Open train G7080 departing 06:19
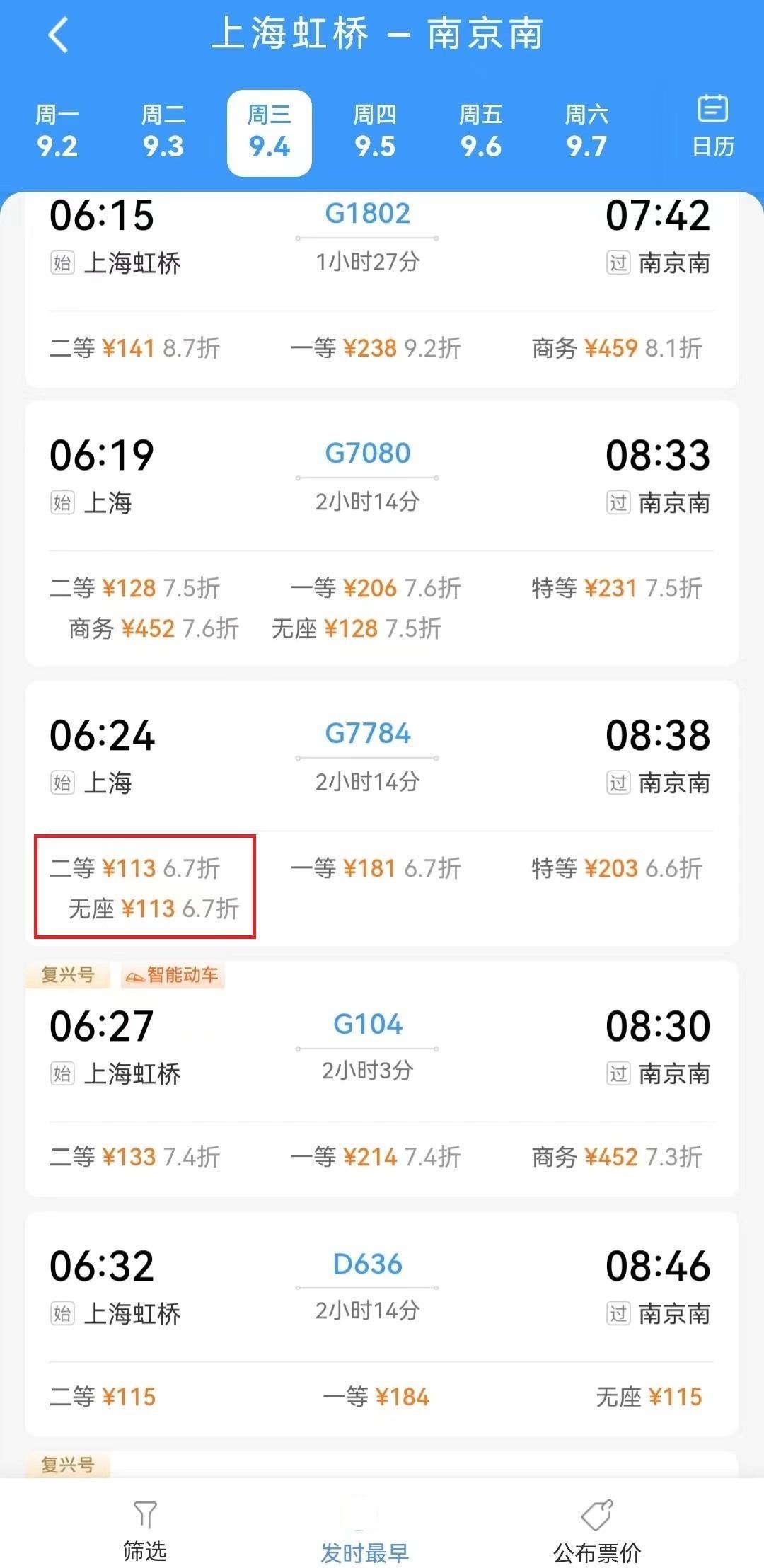764x1568 pixels. [x=367, y=474]
